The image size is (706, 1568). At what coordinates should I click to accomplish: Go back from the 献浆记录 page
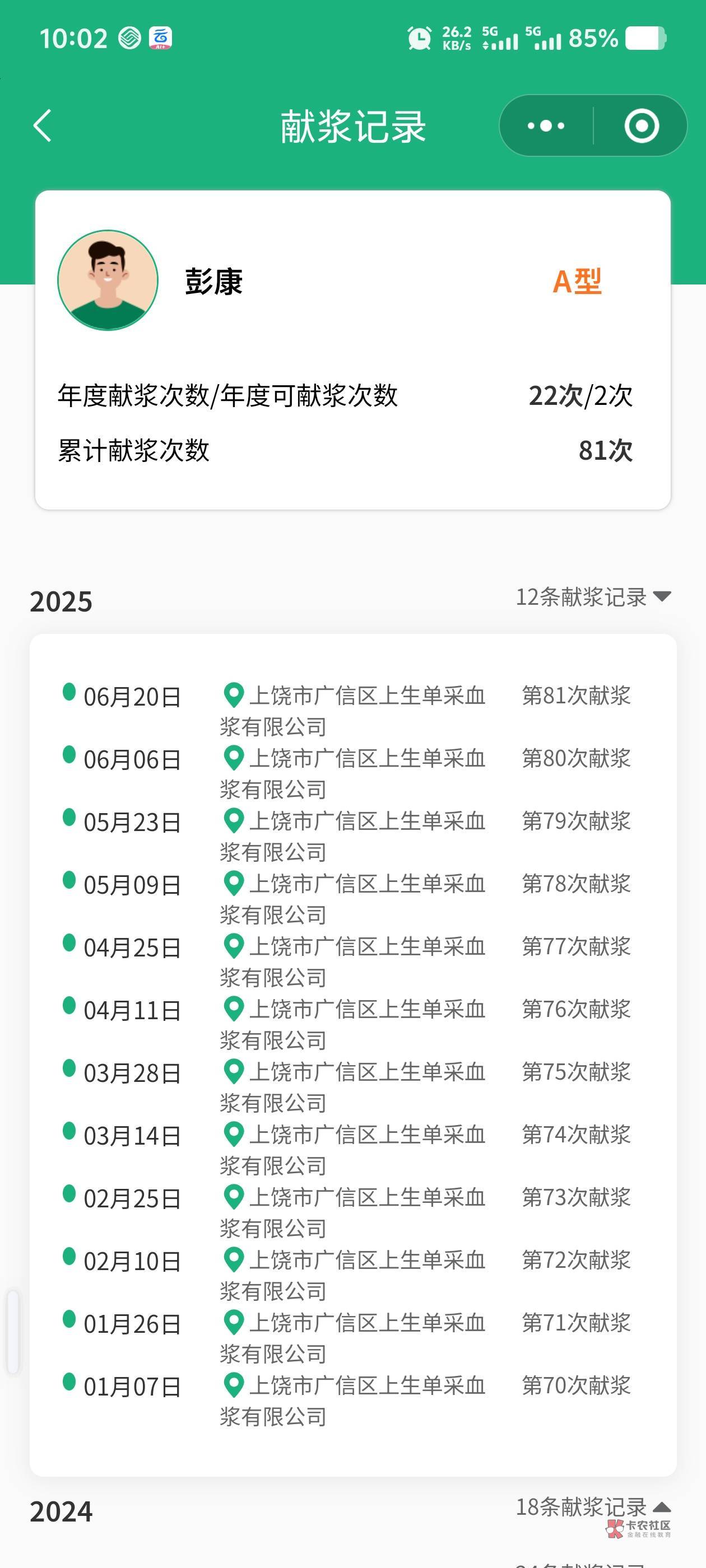(x=43, y=126)
